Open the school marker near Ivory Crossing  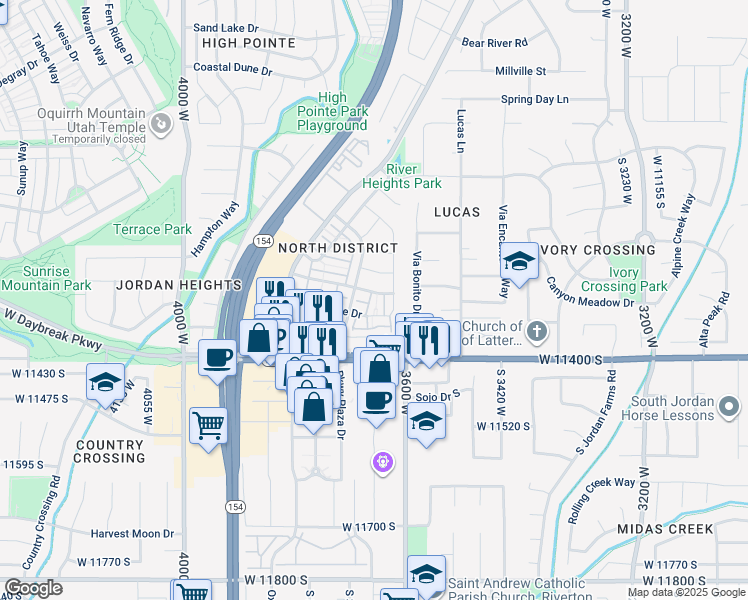tap(519, 263)
